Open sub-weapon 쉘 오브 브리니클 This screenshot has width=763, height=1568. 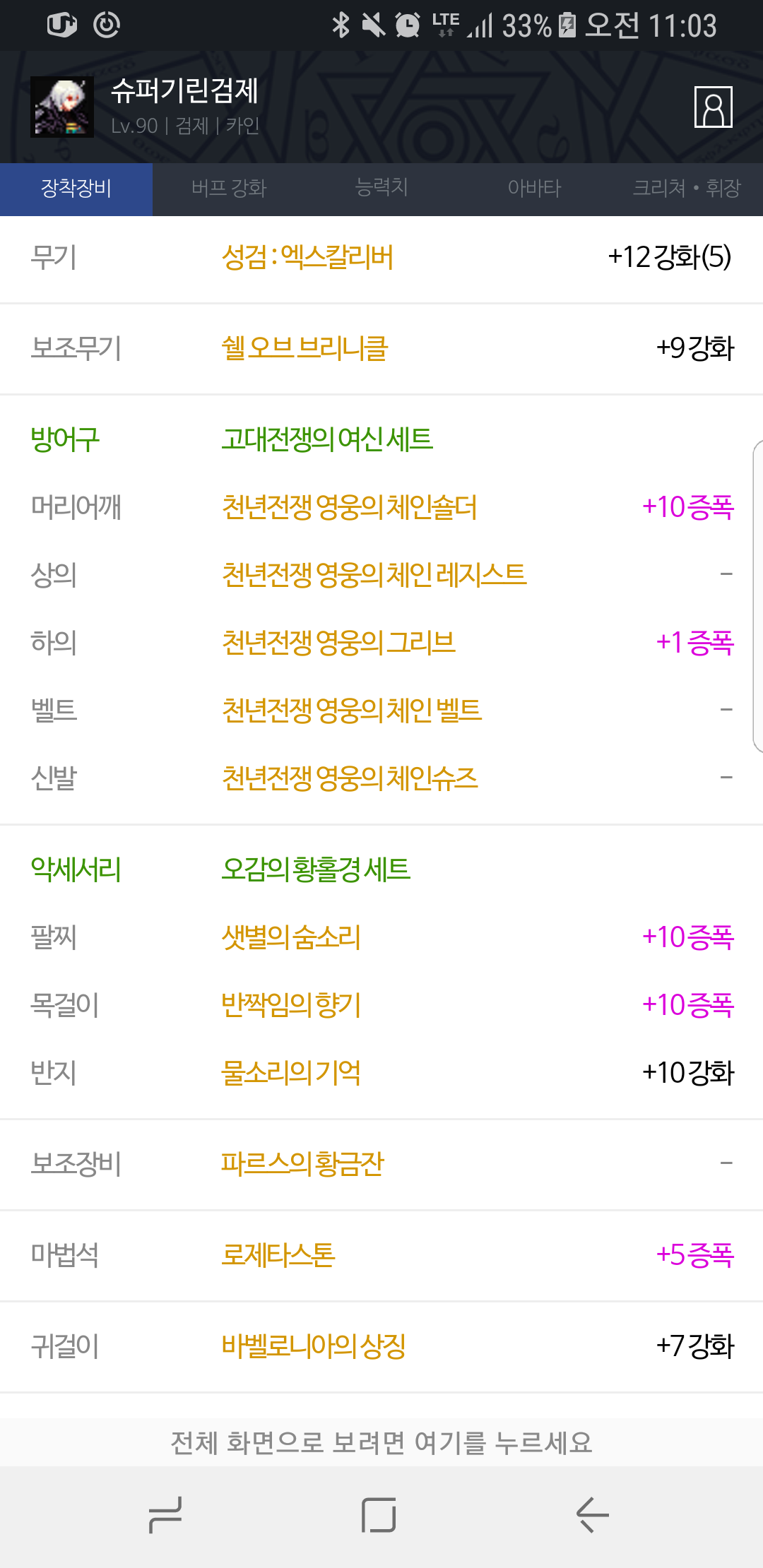coord(304,348)
